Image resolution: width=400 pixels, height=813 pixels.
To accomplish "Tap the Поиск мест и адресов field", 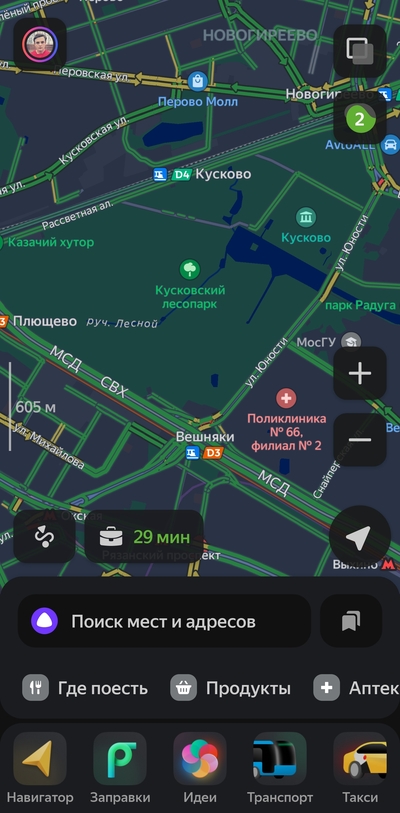I will [x=164, y=621].
